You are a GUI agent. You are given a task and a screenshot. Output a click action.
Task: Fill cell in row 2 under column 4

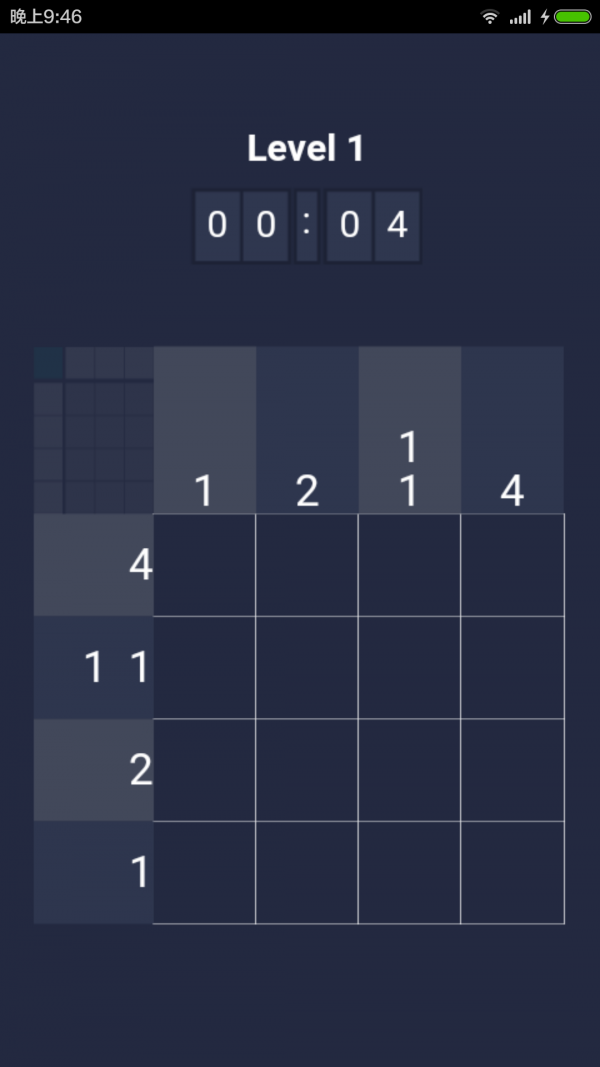point(512,770)
